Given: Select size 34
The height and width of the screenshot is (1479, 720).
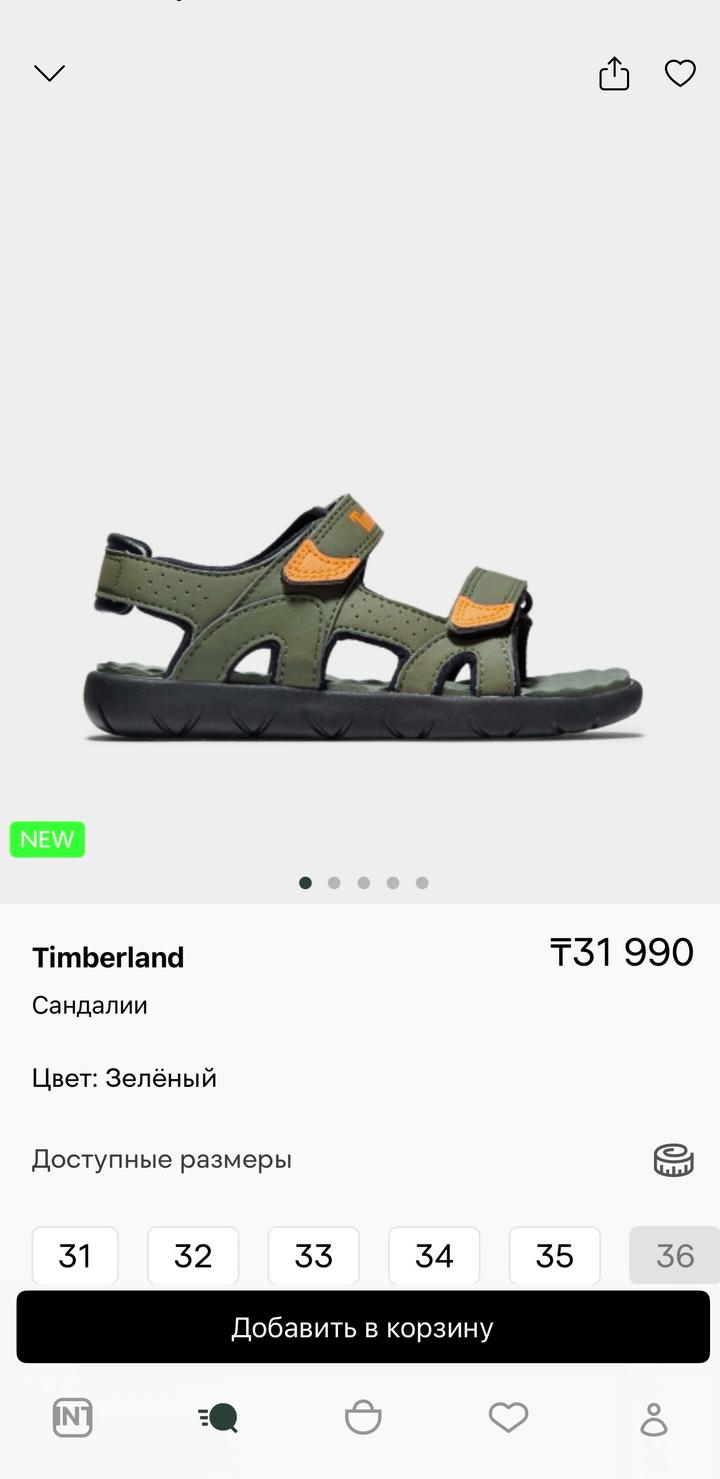Looking at the screenshot, I should (434, 1255).
